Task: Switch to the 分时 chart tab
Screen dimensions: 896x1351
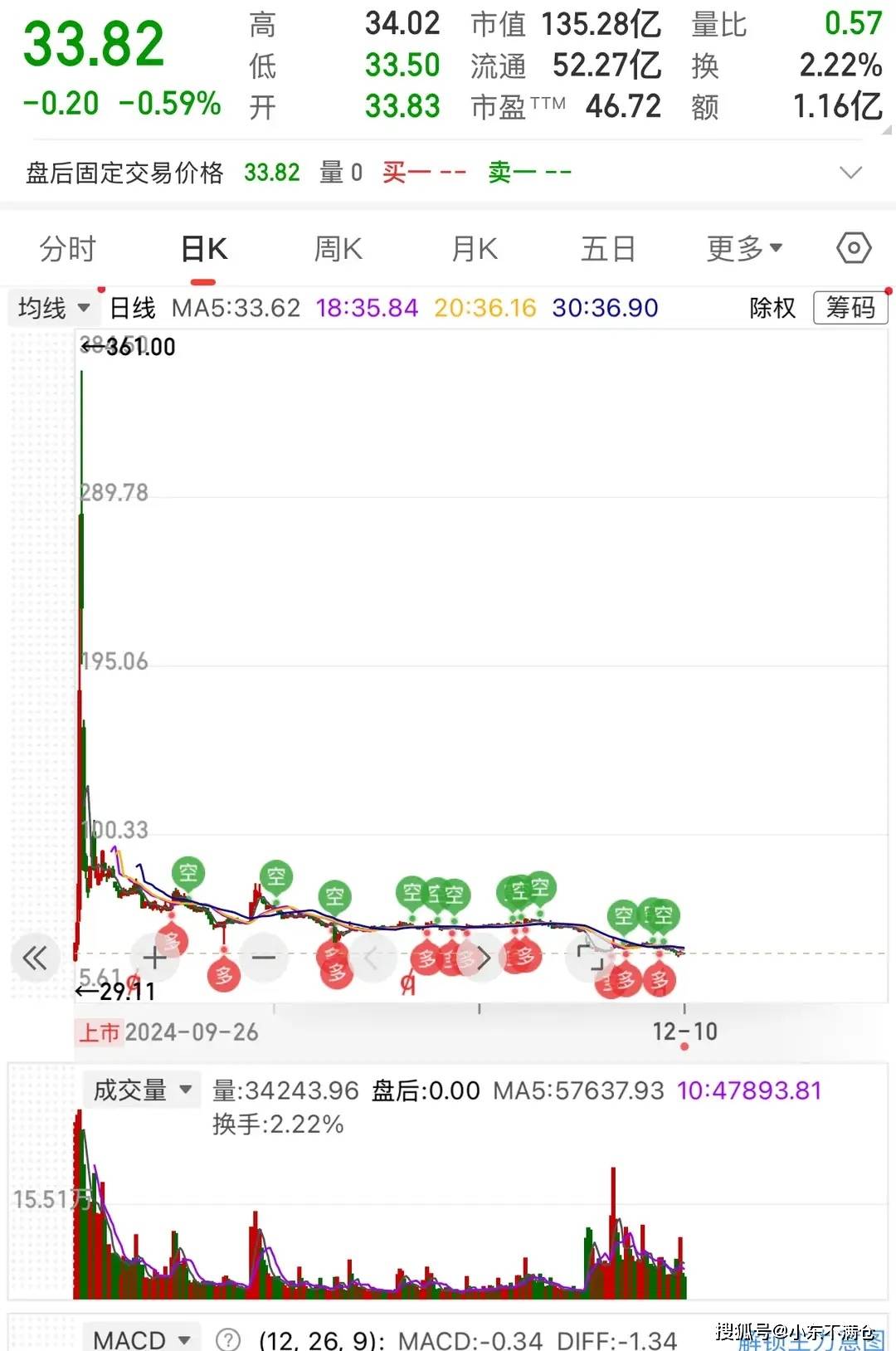Action: [68, 249]
